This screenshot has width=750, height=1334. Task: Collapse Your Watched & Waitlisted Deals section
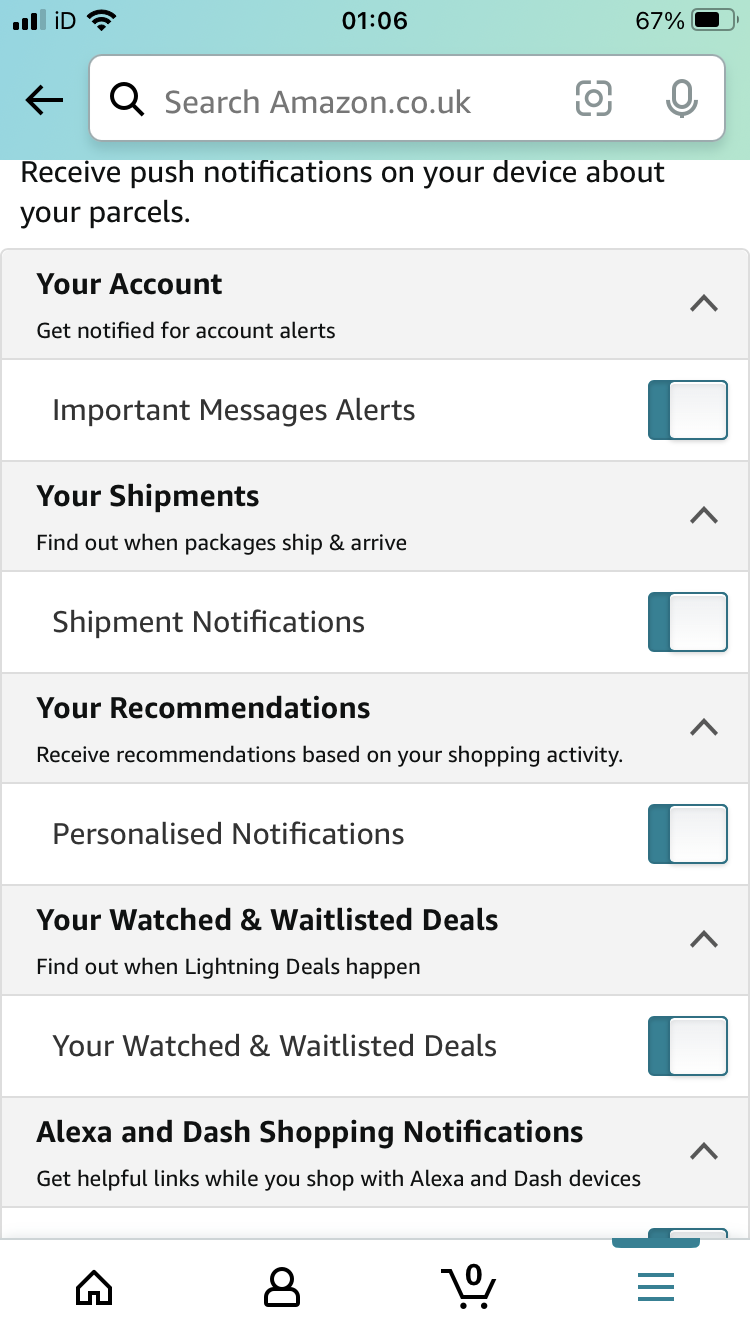[x=704, y=939]
